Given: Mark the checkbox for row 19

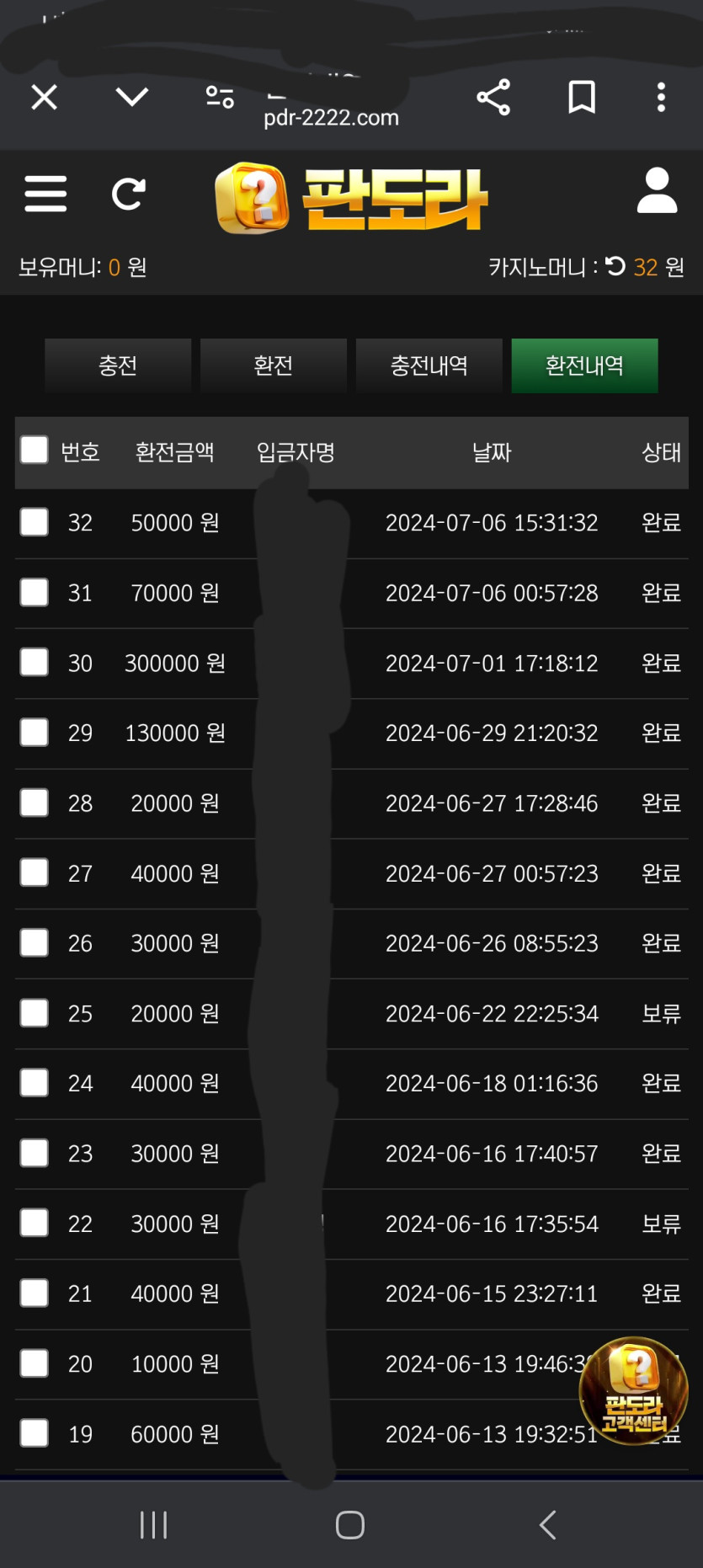Looking at the screenshot, I should point(35,1433).
